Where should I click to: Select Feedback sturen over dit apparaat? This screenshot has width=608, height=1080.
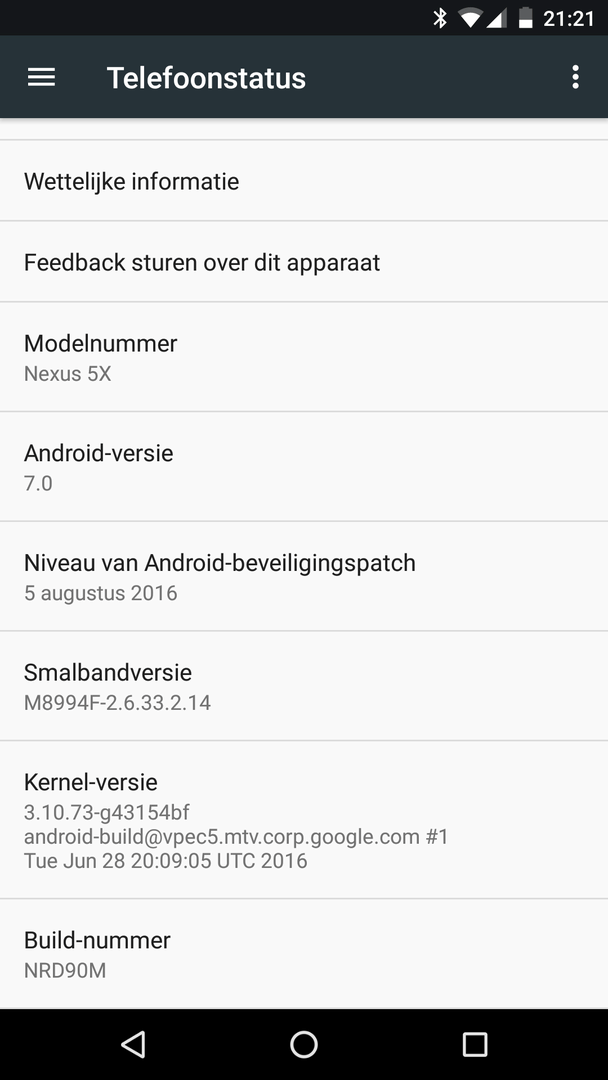304,262
